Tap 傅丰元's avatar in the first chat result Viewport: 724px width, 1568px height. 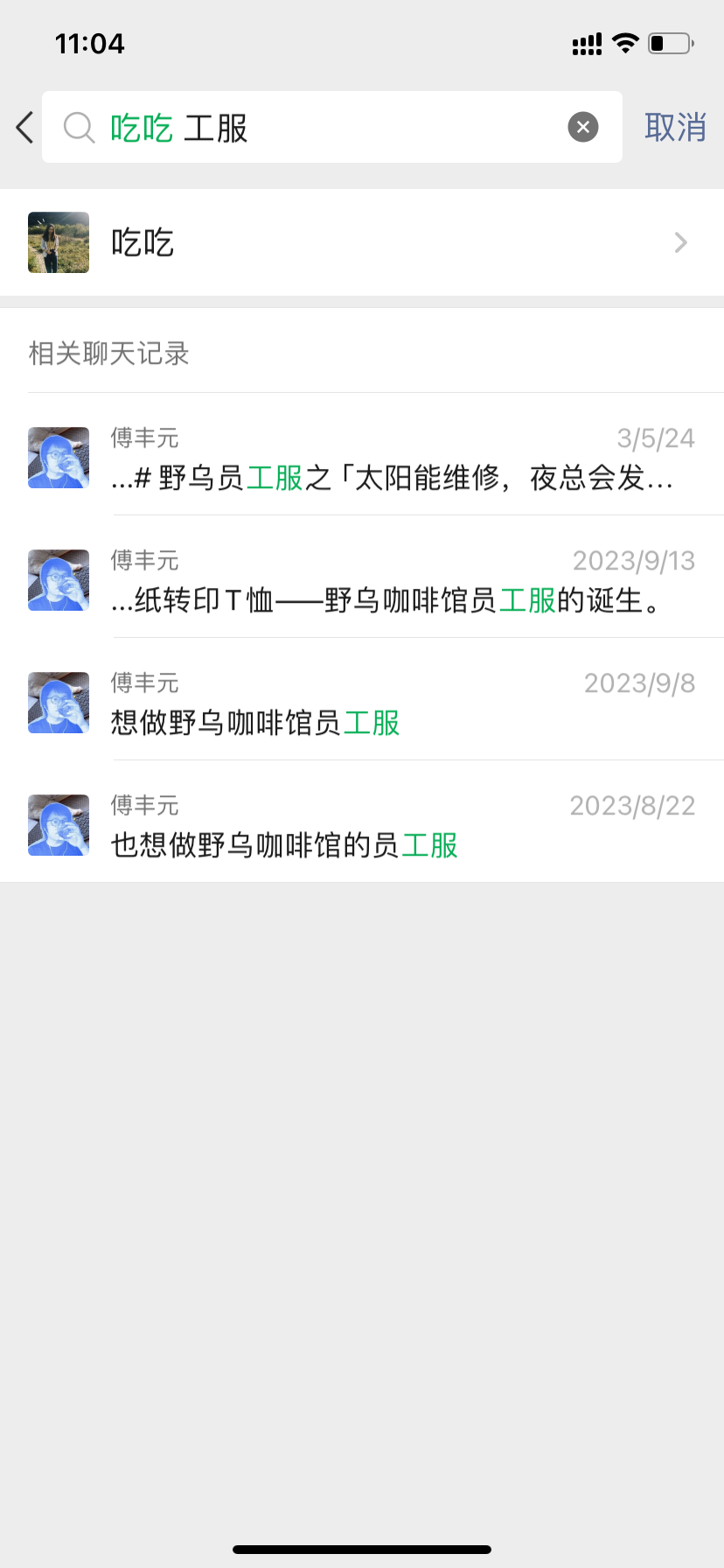coord(58,458)
